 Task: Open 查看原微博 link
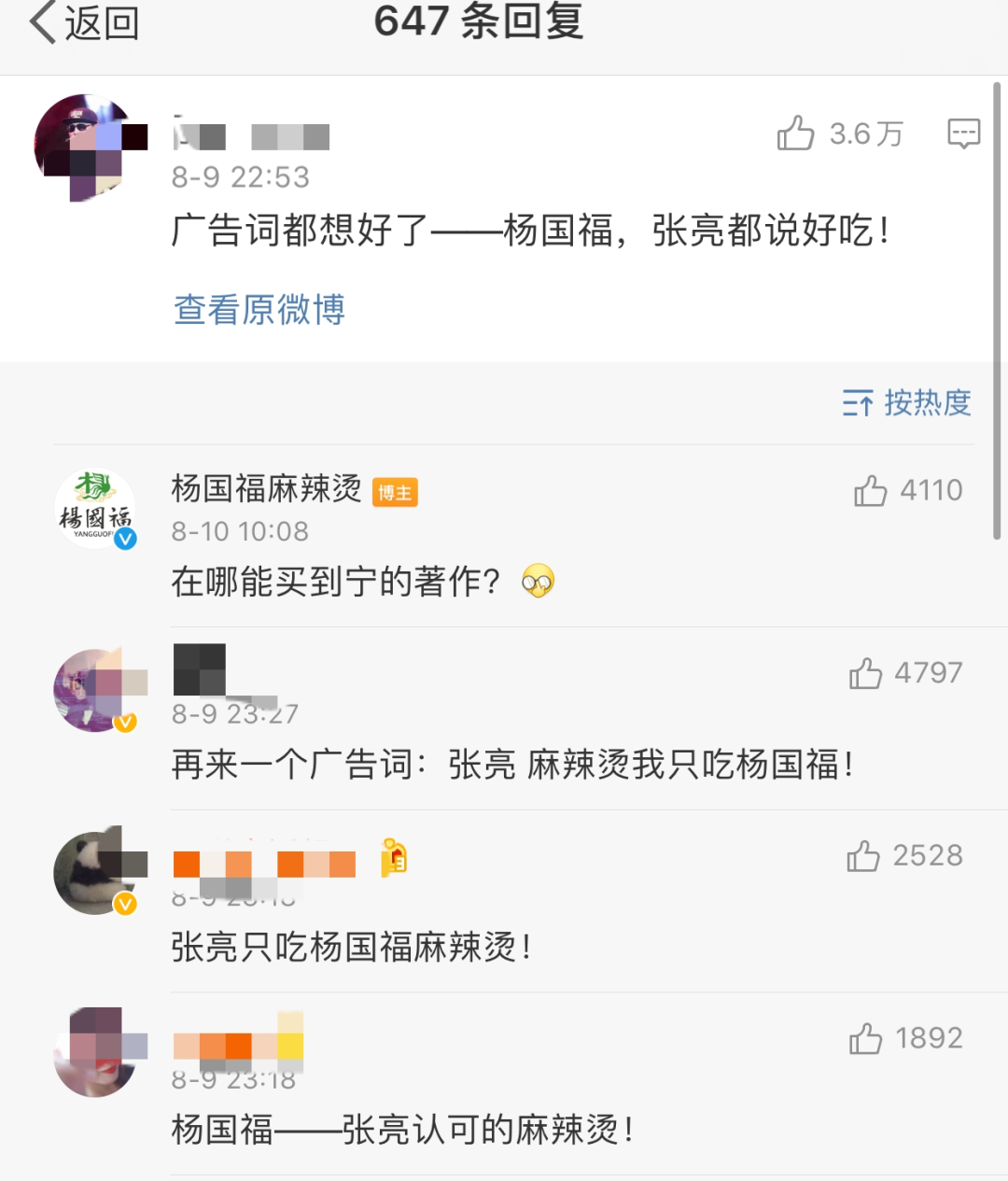[259, 309]
